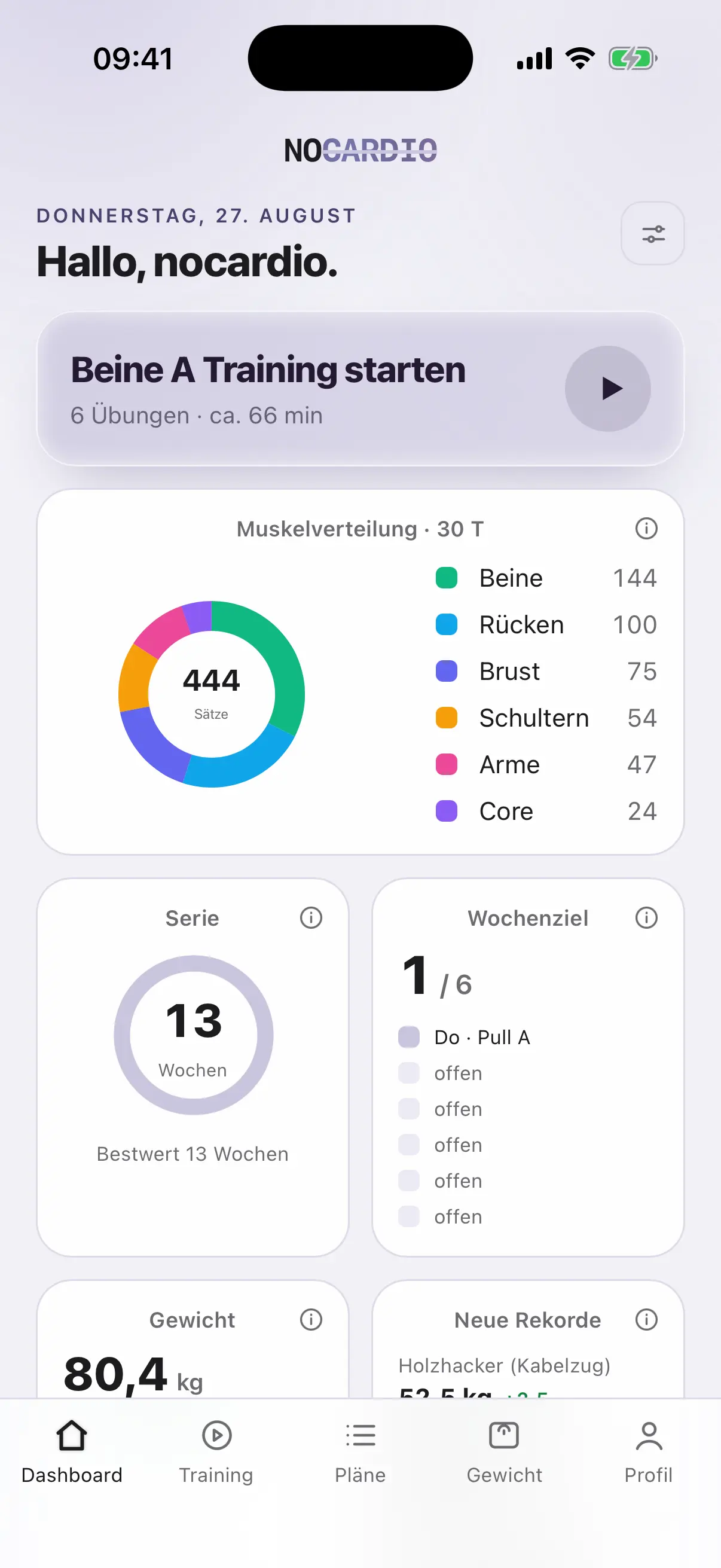Start the Beine A training
Viewport: 721px width, 1568px height.
(x=608, y=388)
